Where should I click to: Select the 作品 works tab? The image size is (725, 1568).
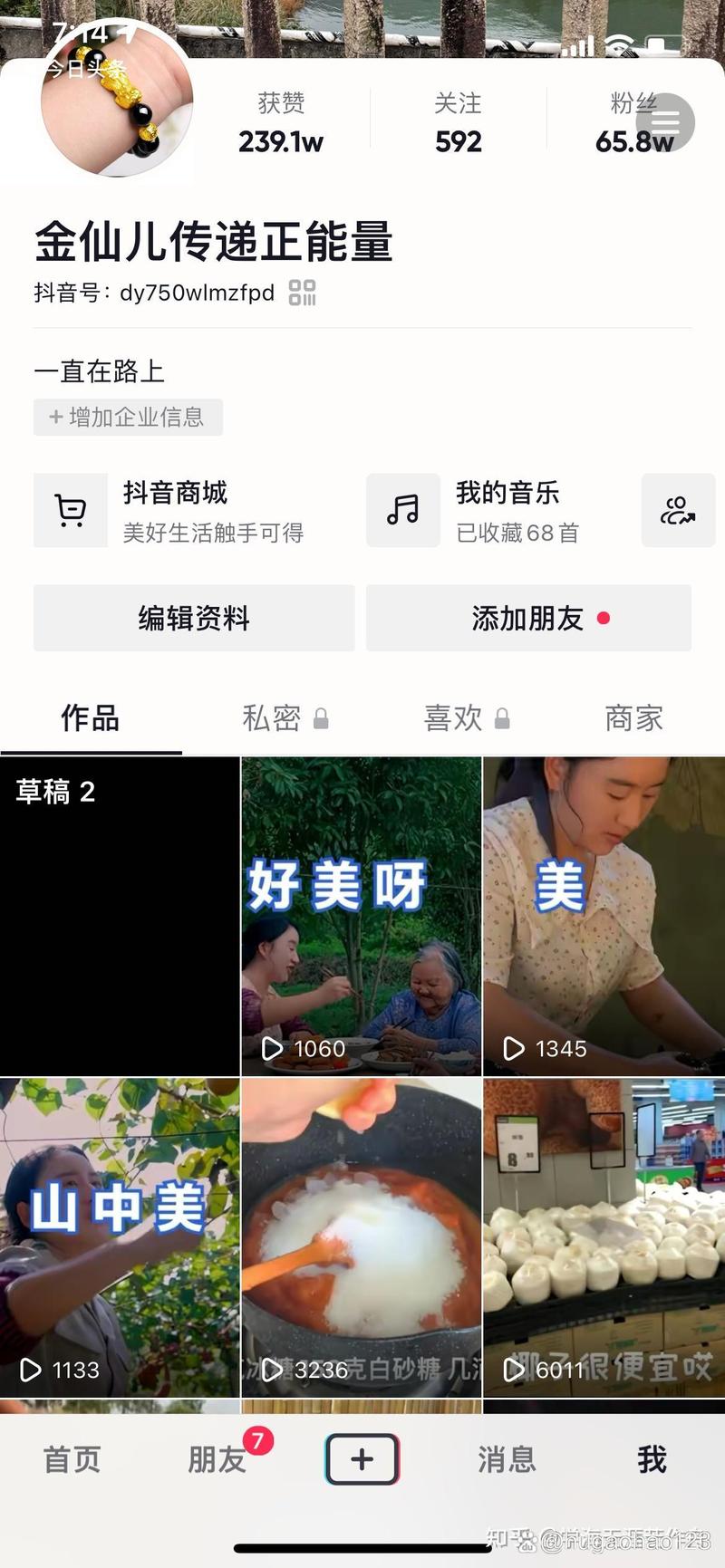[x=91, y=717]
